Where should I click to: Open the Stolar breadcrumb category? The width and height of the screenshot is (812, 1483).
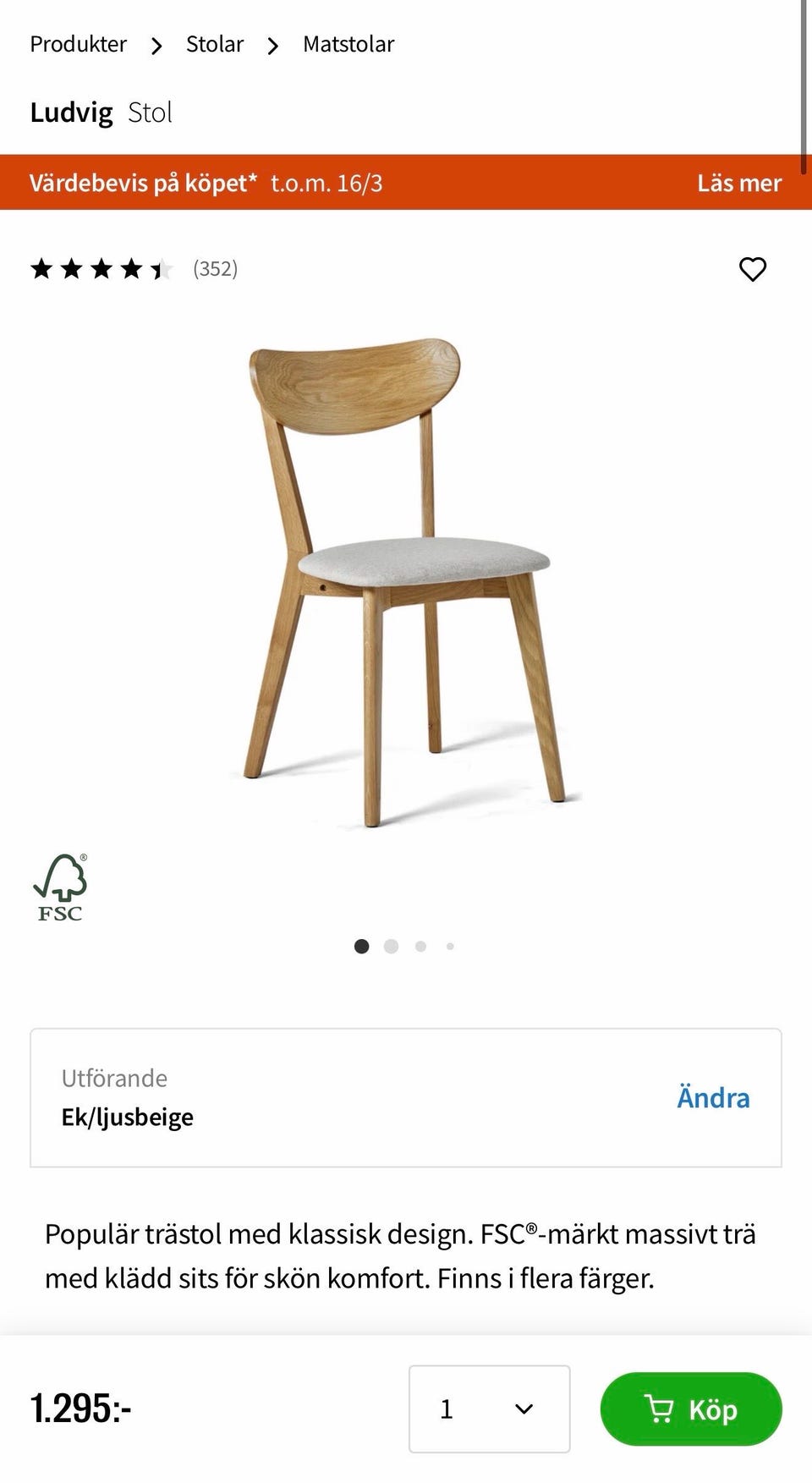[x=214, y=44]
